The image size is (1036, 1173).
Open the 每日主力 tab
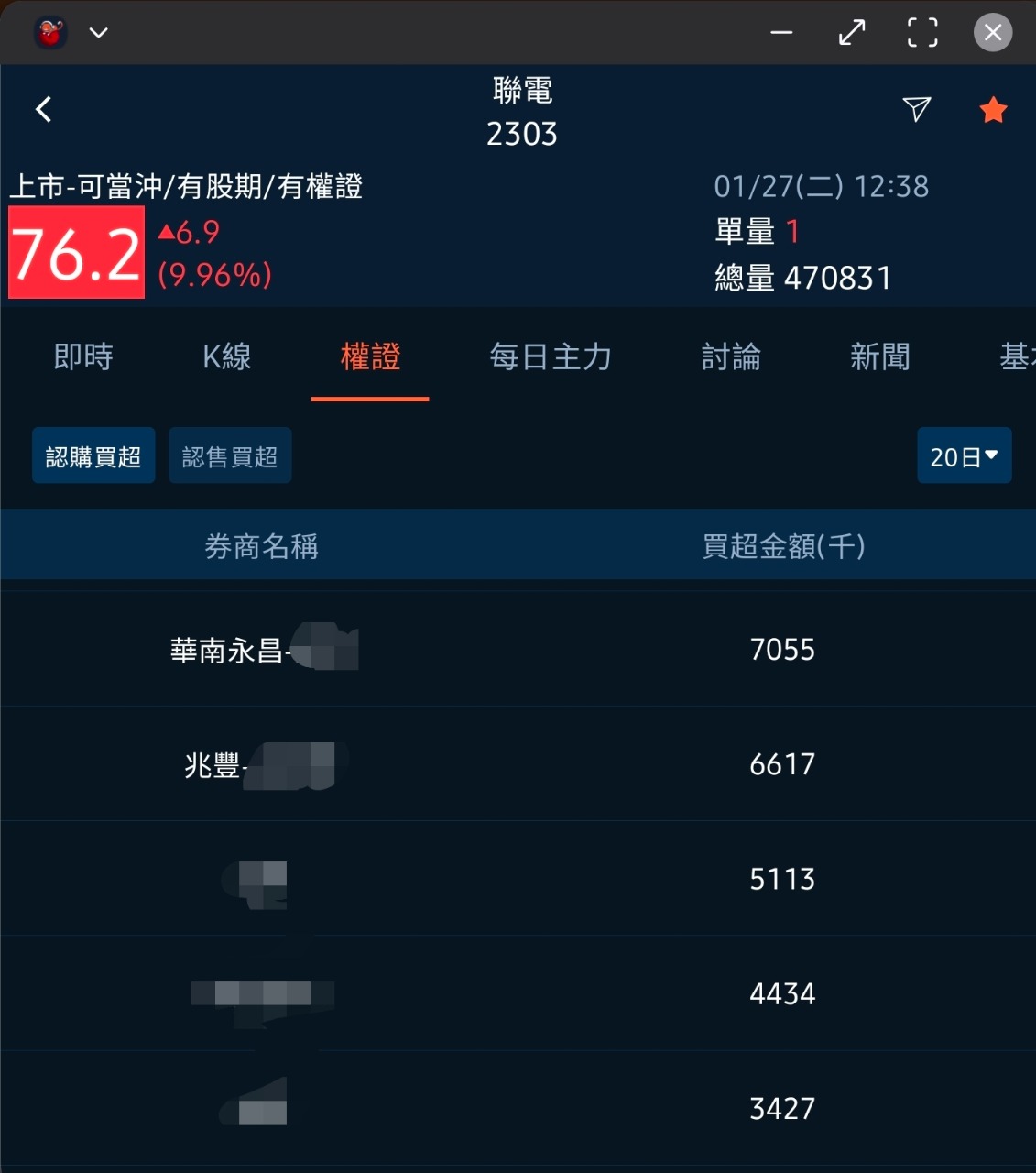tap(551, 358)
